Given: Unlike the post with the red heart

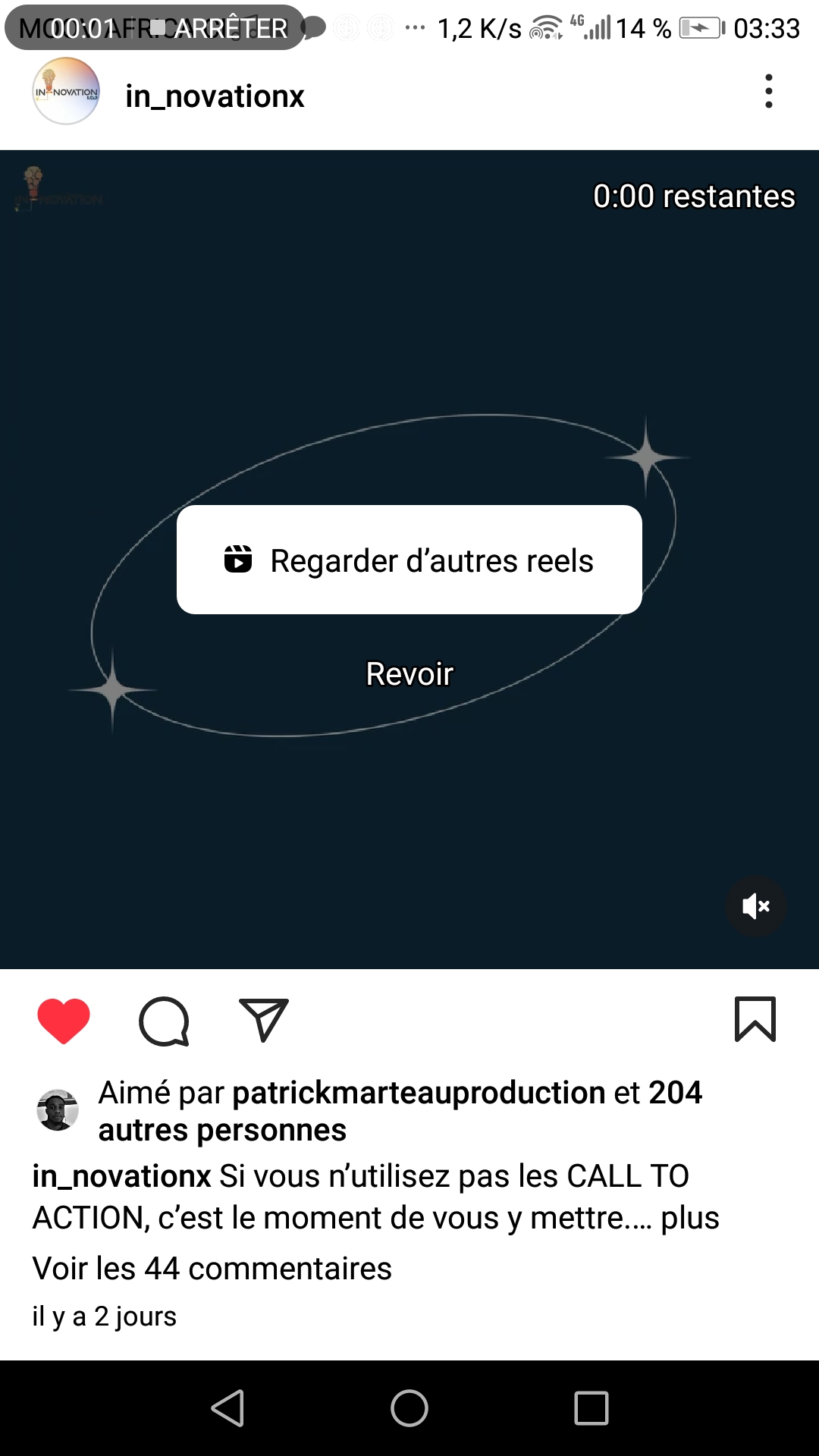Looking at the screenshot, I should 64,1020.
